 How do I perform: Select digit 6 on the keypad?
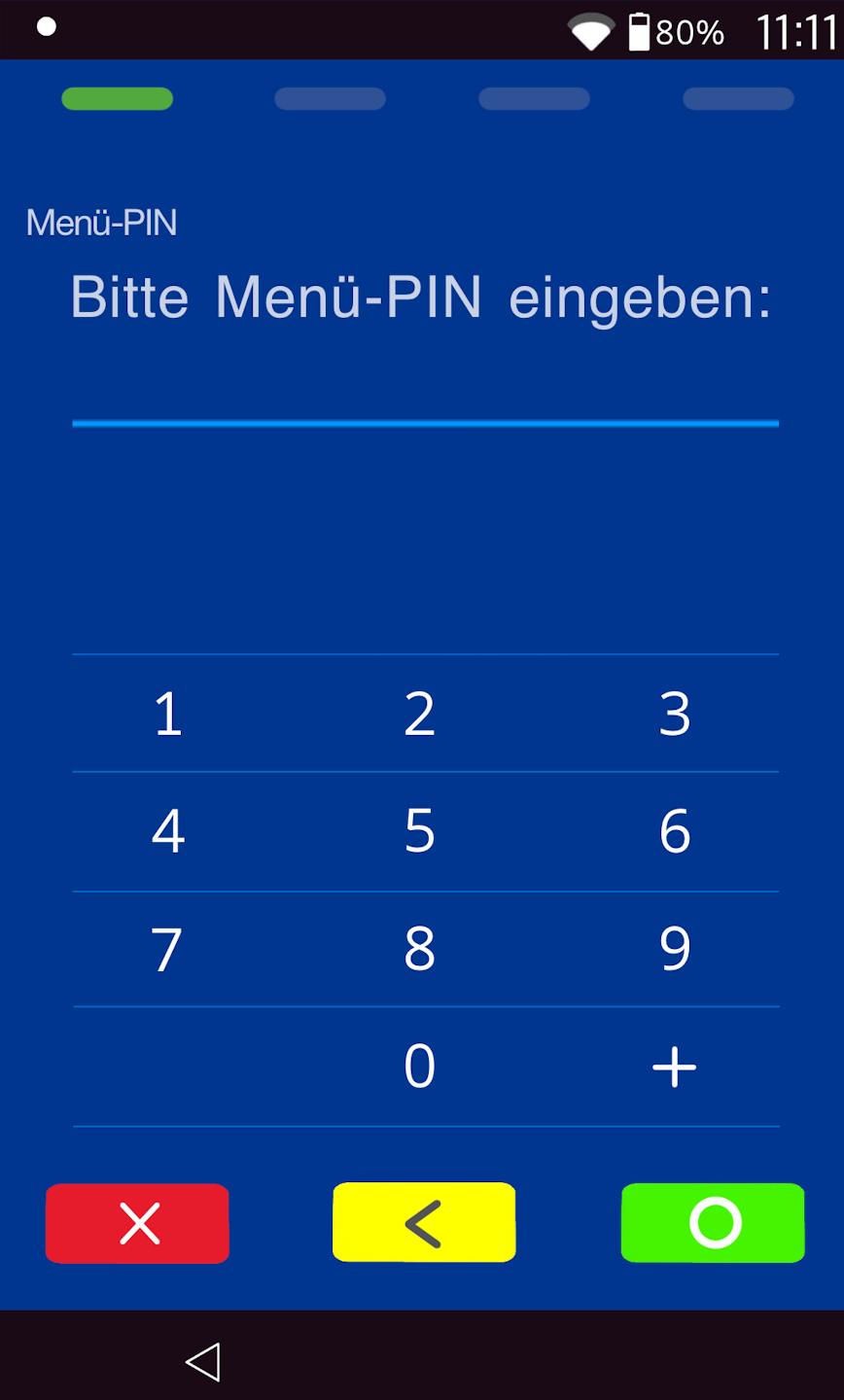pyautogui.click(x=675, y=832)
